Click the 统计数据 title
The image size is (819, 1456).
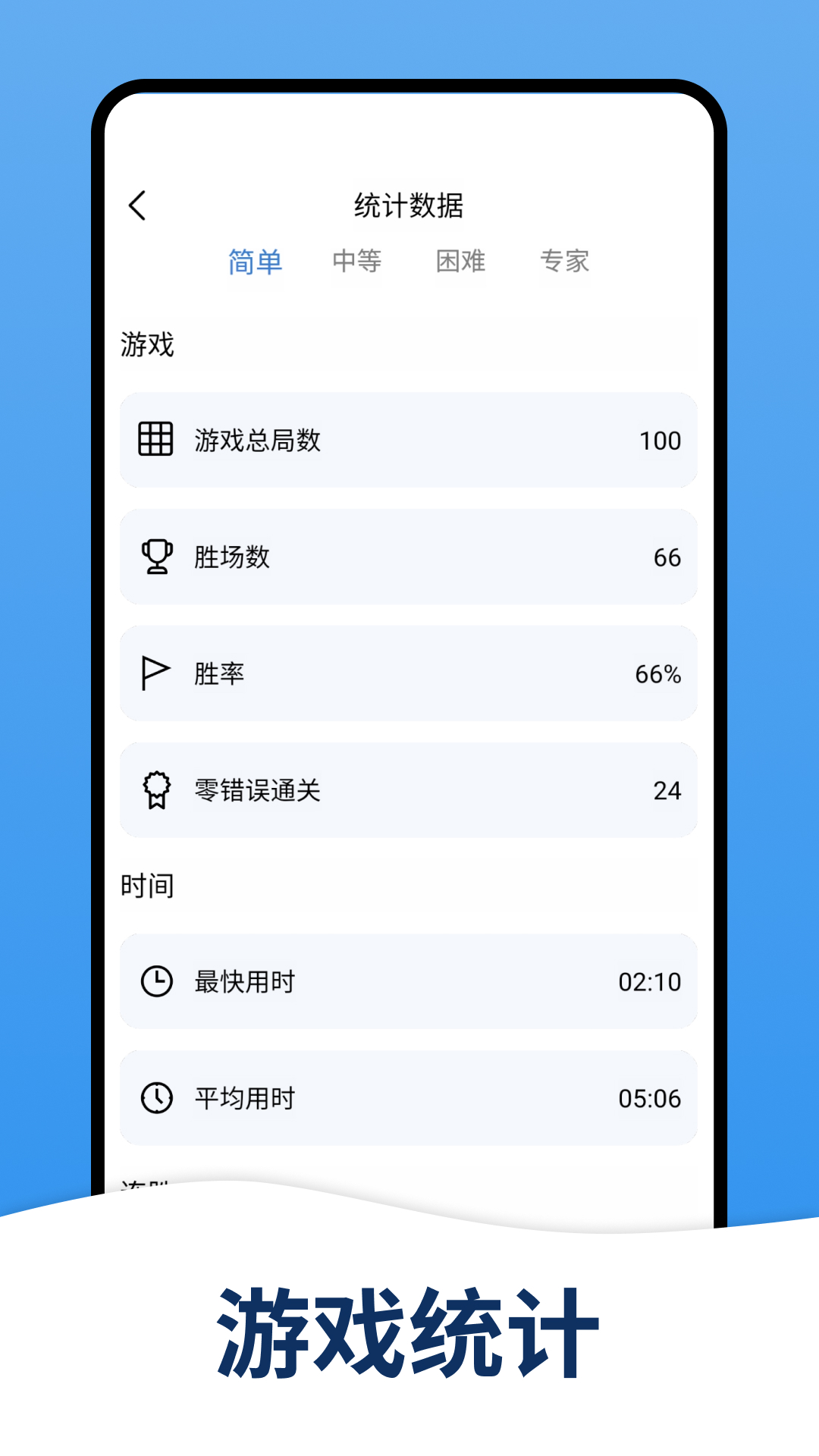pyautogui.click(x=409, y=205)
